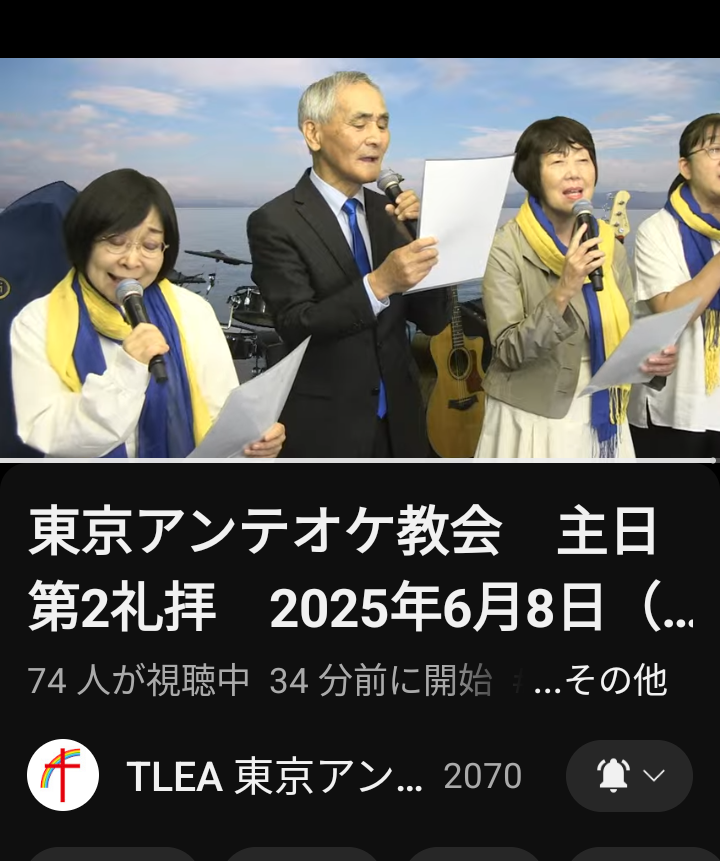
Task: Open the TLEA channel avatar
Action: click(63, 775)
